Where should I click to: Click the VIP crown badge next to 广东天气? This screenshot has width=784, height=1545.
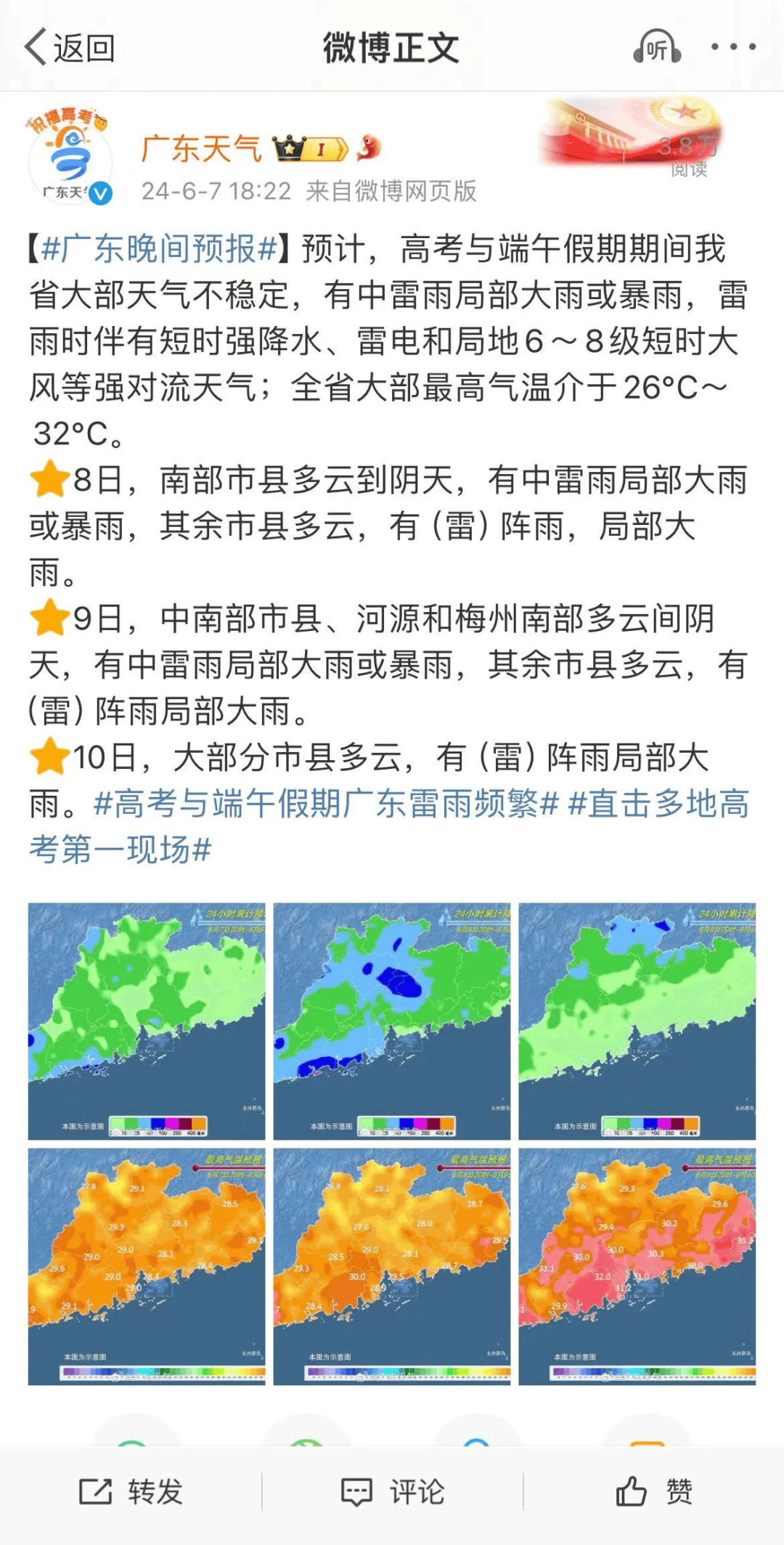coord(290,147)
